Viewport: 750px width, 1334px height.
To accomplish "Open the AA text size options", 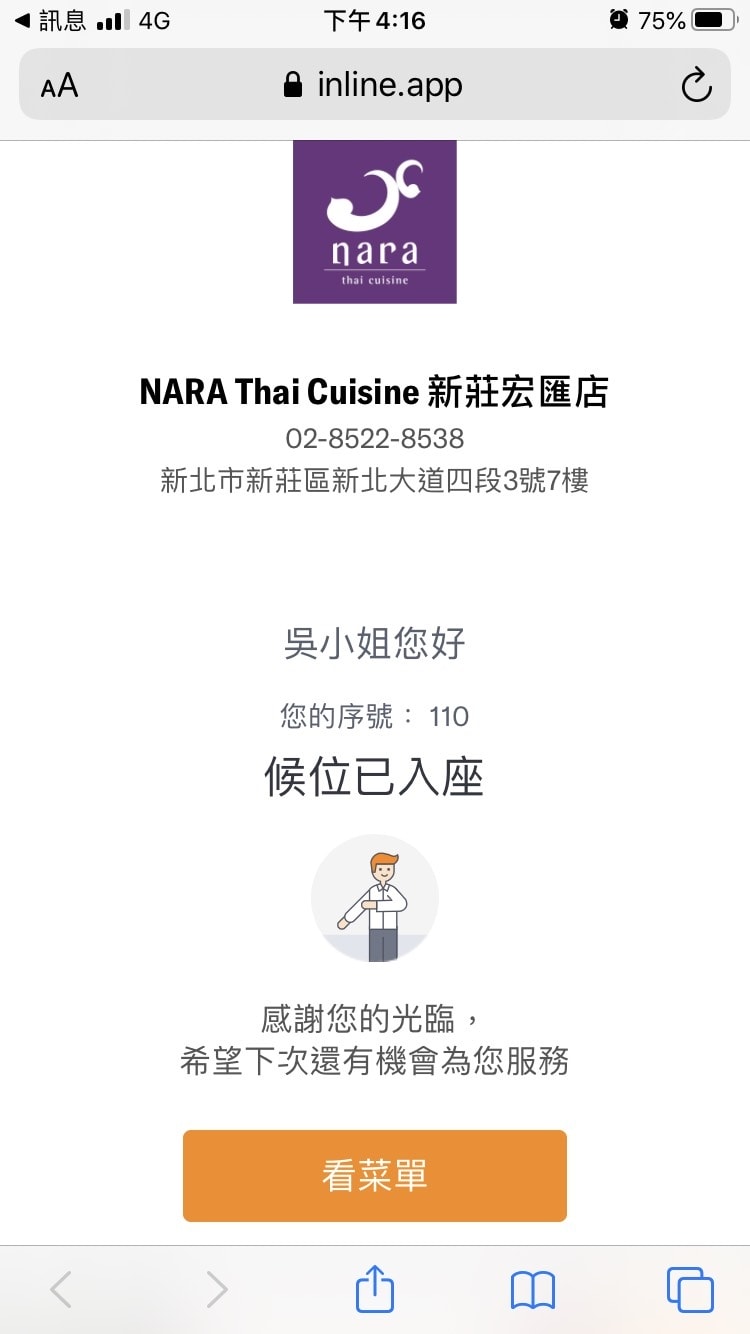I will (59, 86).
